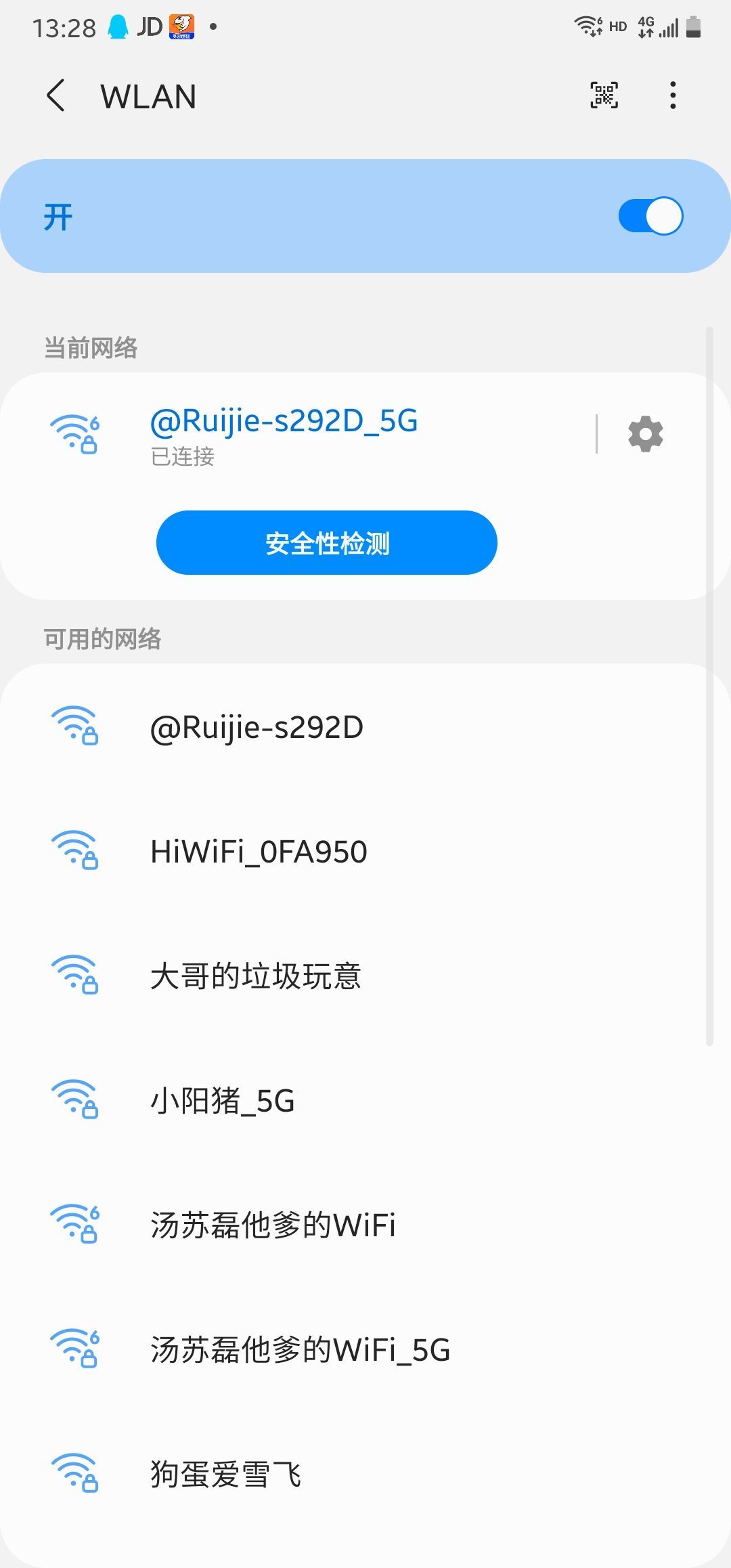Join the 小阳猪_5G network

223,1101
